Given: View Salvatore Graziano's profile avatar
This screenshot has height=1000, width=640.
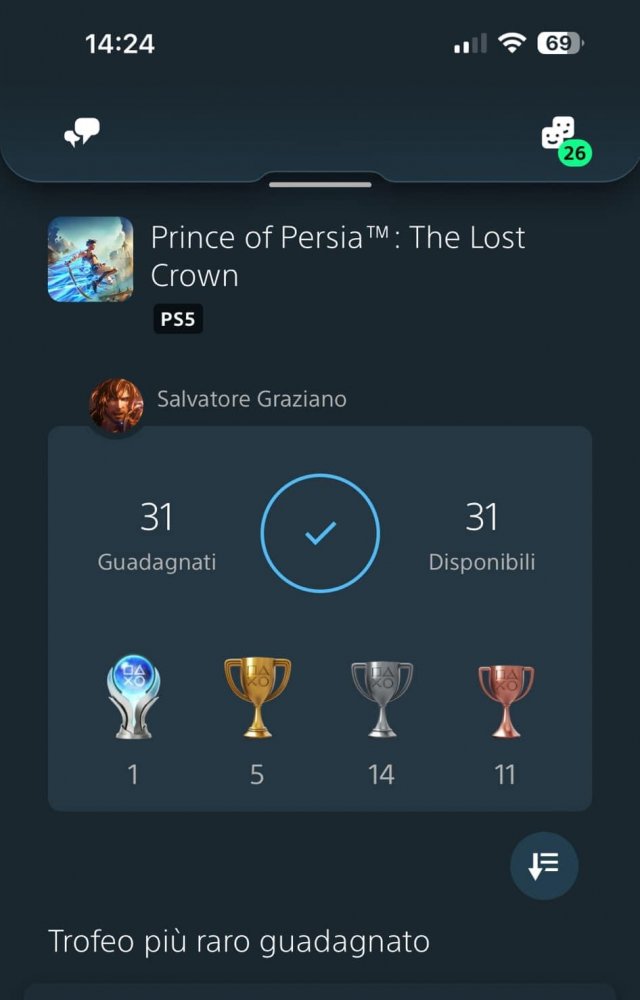Looking at the screenshot, I should click(x=116, y=403).
